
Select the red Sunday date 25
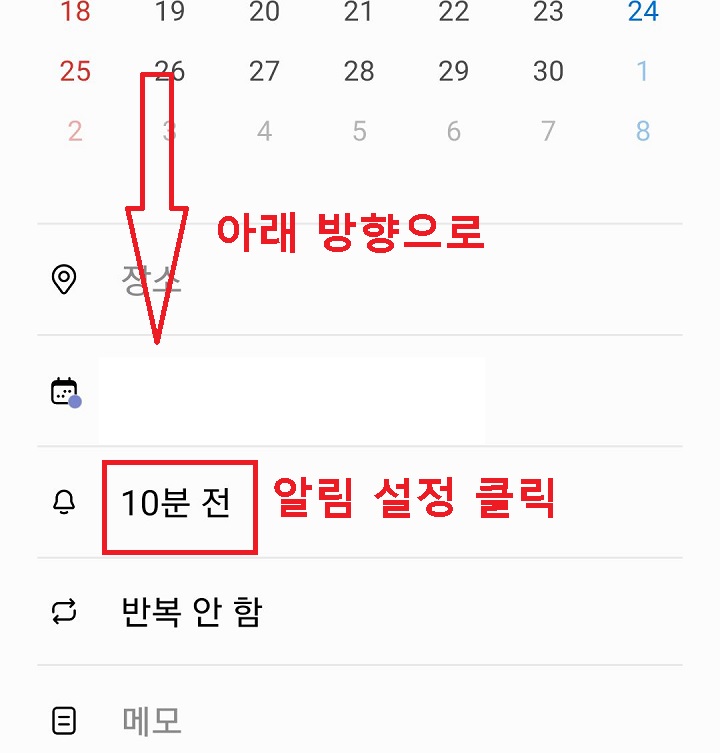tap(74, 71)
